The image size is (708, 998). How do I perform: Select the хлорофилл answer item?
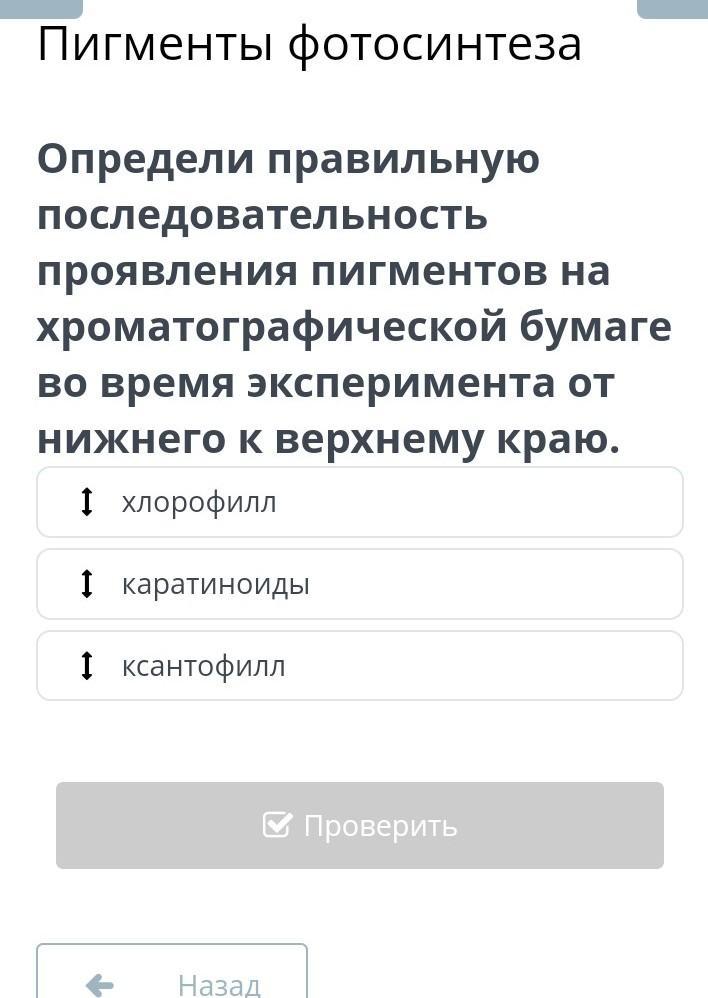[x=360, y=502]
